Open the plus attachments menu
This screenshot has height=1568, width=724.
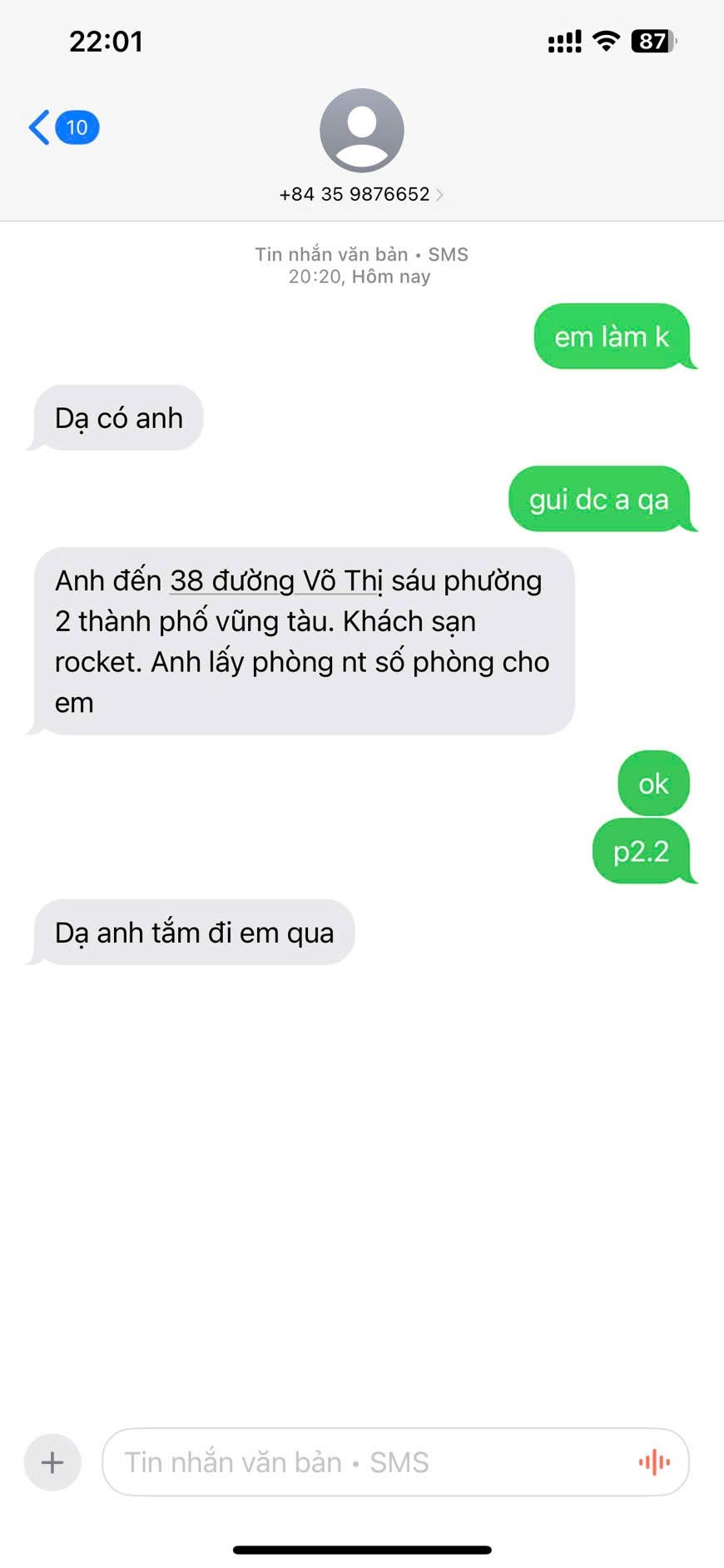point(52,1462)
